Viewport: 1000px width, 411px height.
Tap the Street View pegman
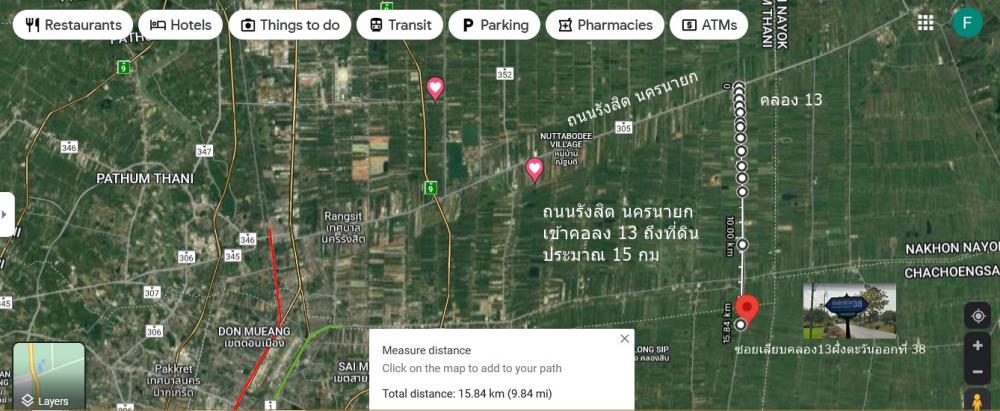pyautogui.click(x=977, y=401)
